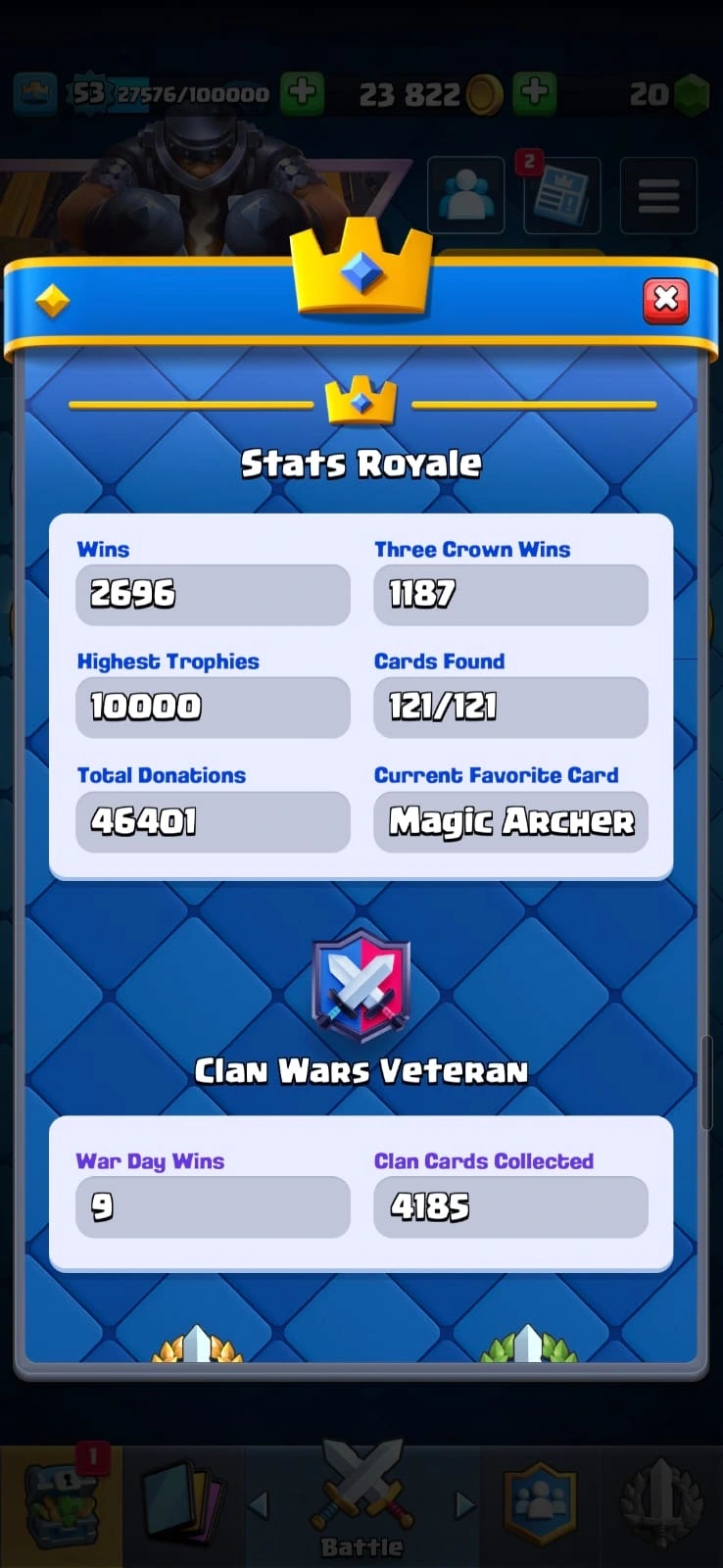Switch to the Battle tab
The height and width of the screenshot is (1568, 723).
[x=361, y=1501]
